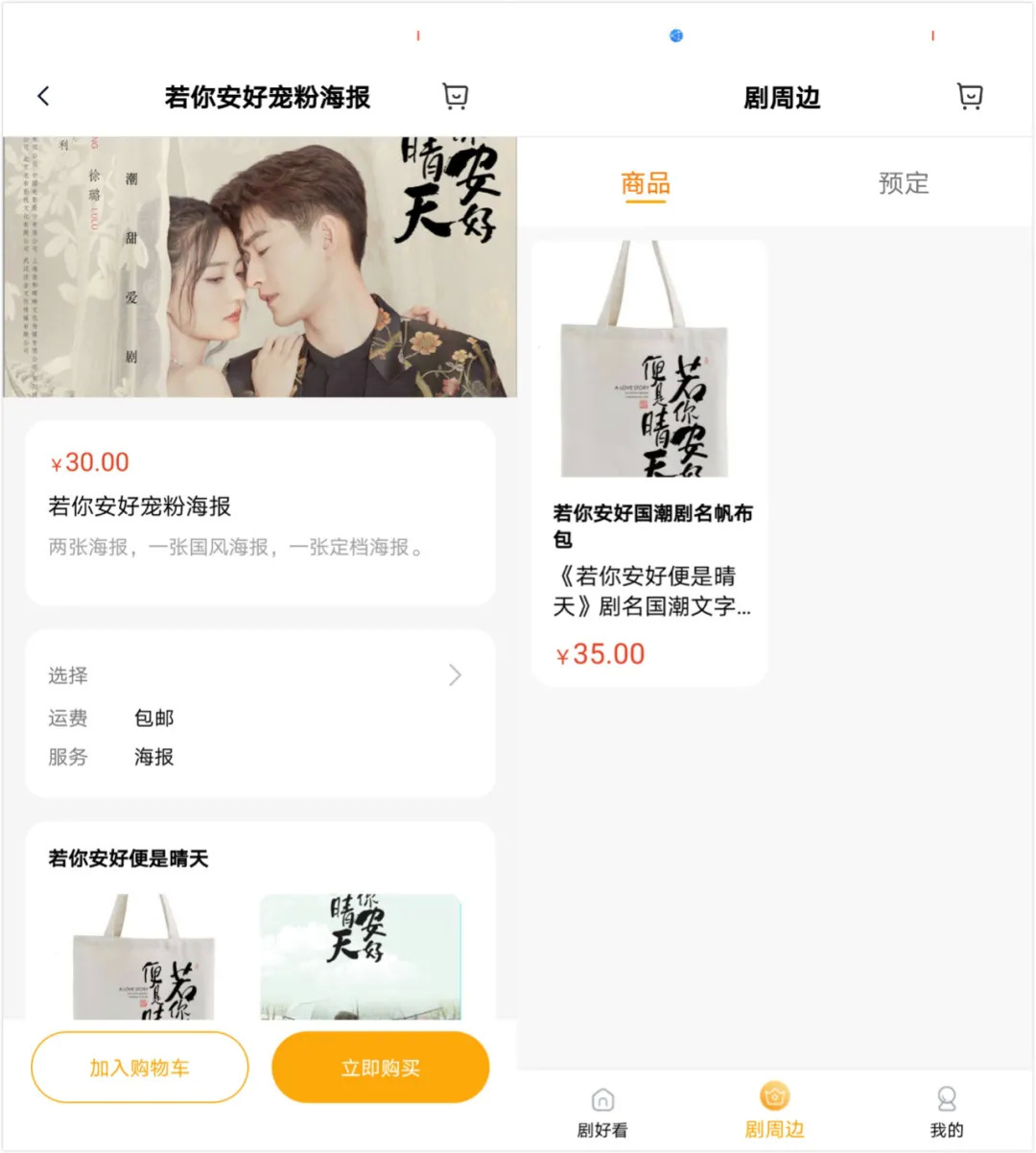Open cart icon beside 若你安好宠粉海报 title
Screen dimensions: 1036x1153
(455, 96)
